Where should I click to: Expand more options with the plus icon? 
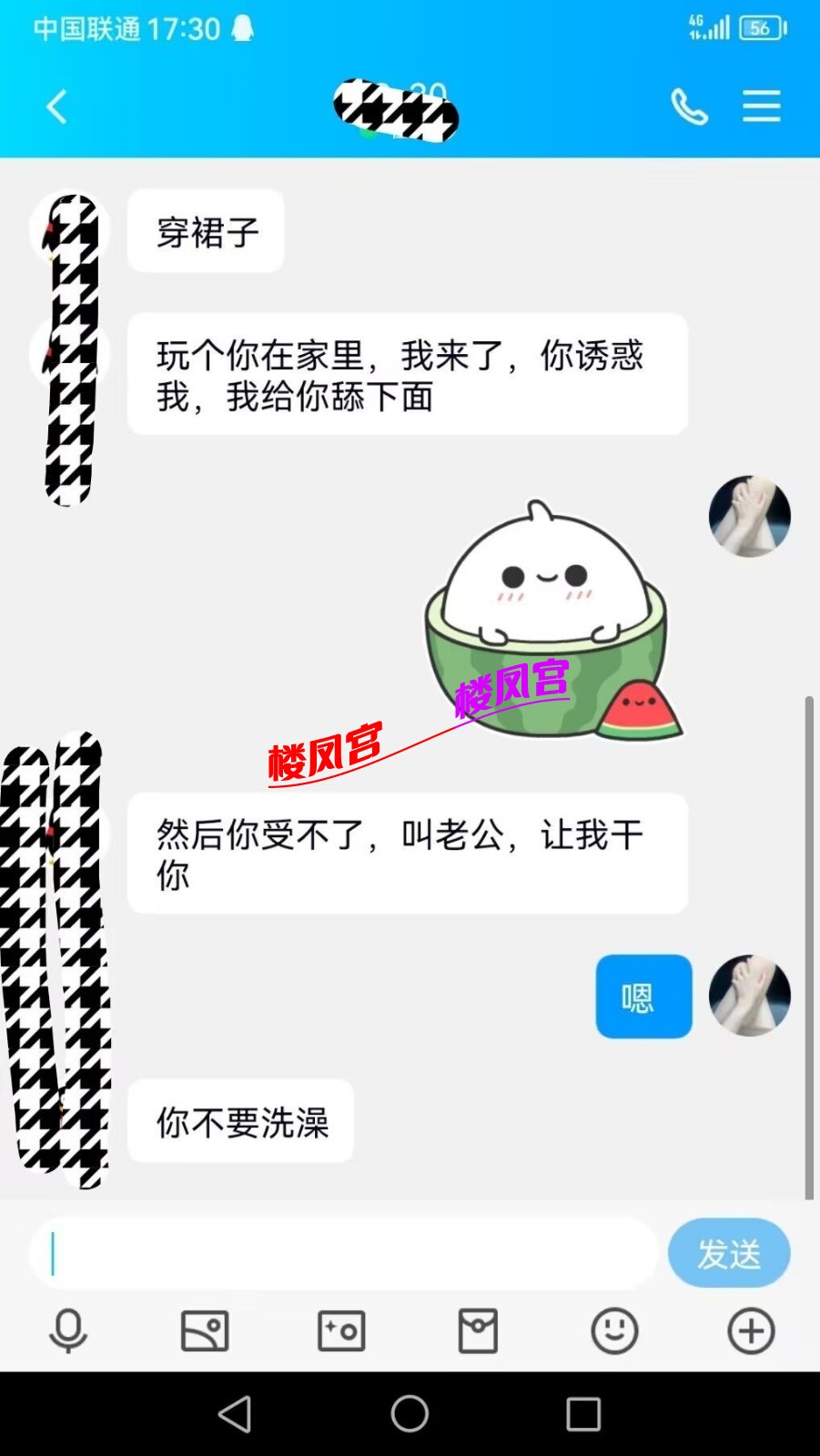[751, 1331]
